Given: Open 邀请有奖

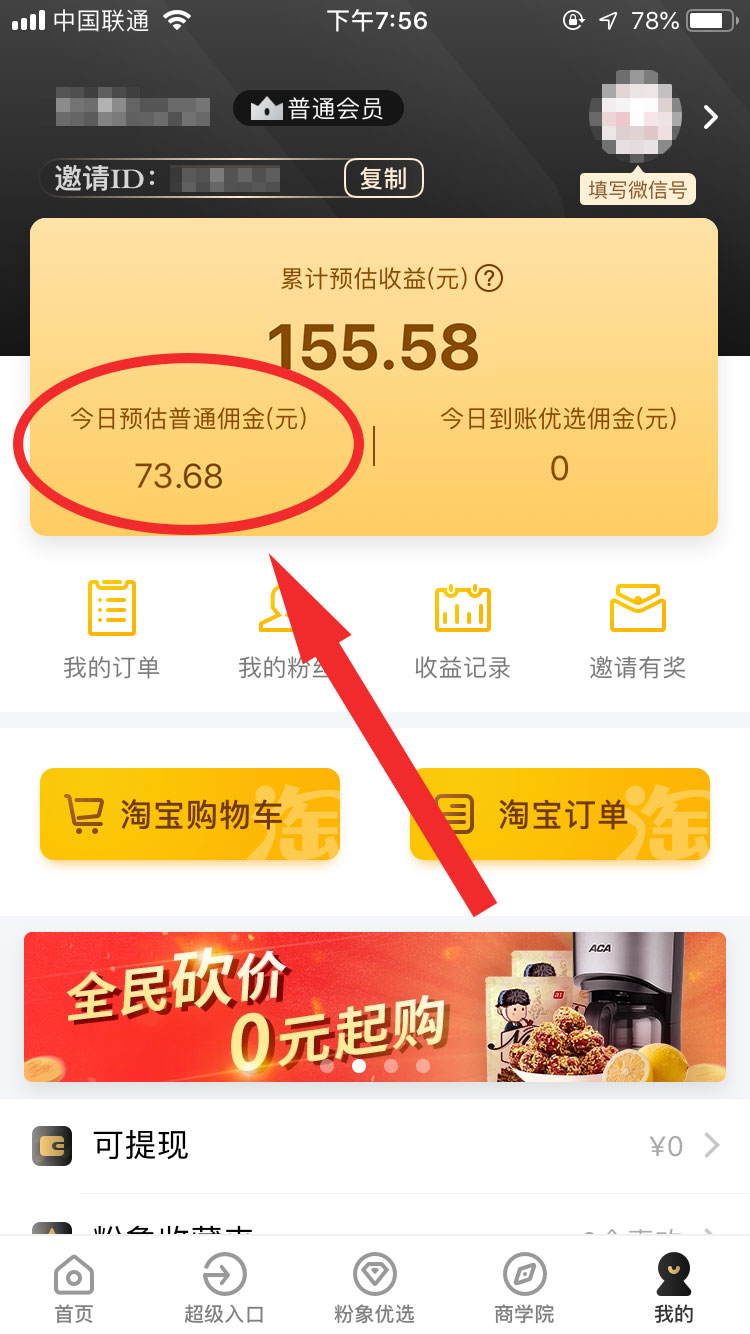Looking at the screenshot, I should [x=637, y=629].
